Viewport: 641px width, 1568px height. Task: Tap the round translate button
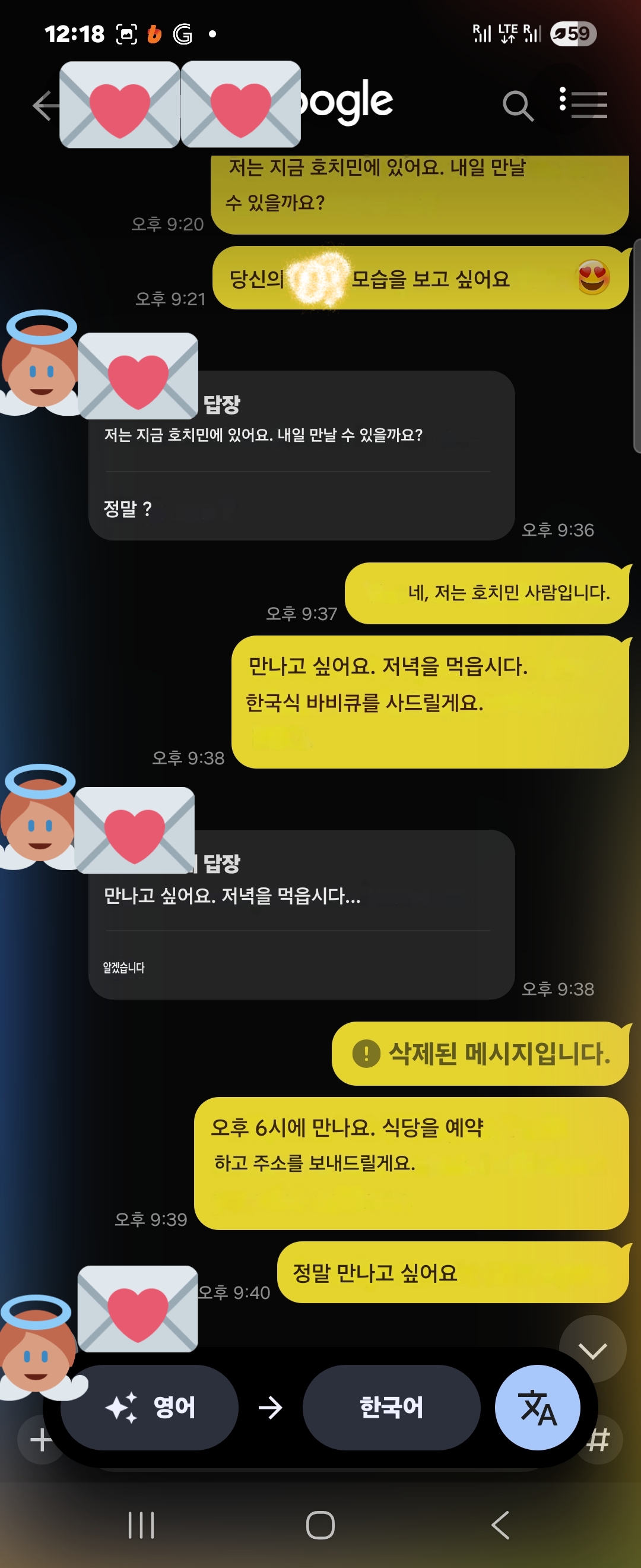537,1406
